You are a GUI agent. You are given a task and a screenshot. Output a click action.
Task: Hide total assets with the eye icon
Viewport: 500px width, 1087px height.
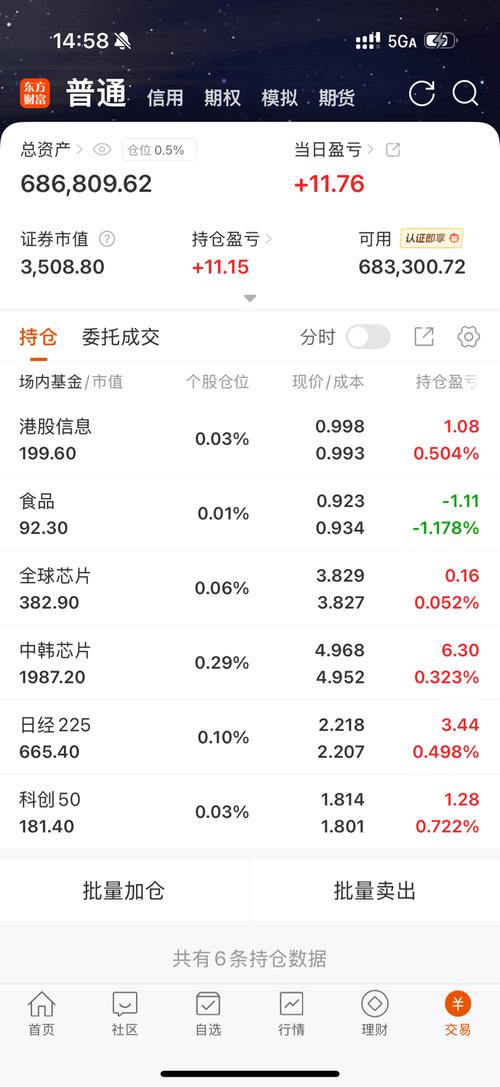pyautogui.click(x=102, y=150)
